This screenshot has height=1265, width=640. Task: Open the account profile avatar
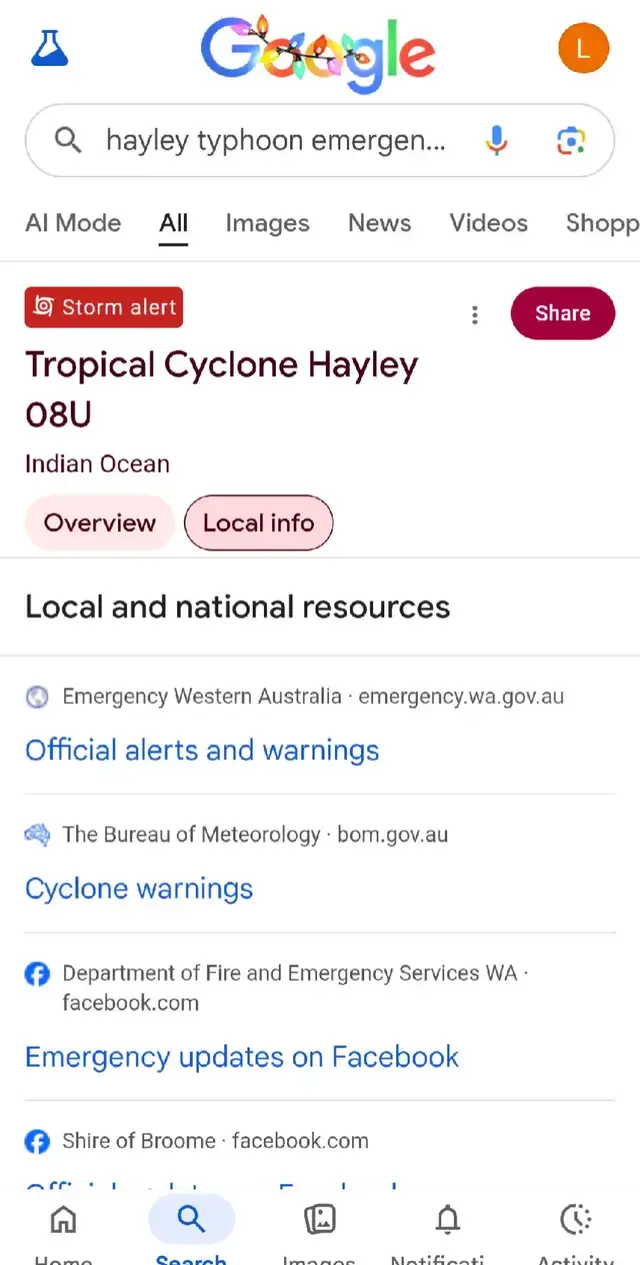click(583, 47)
